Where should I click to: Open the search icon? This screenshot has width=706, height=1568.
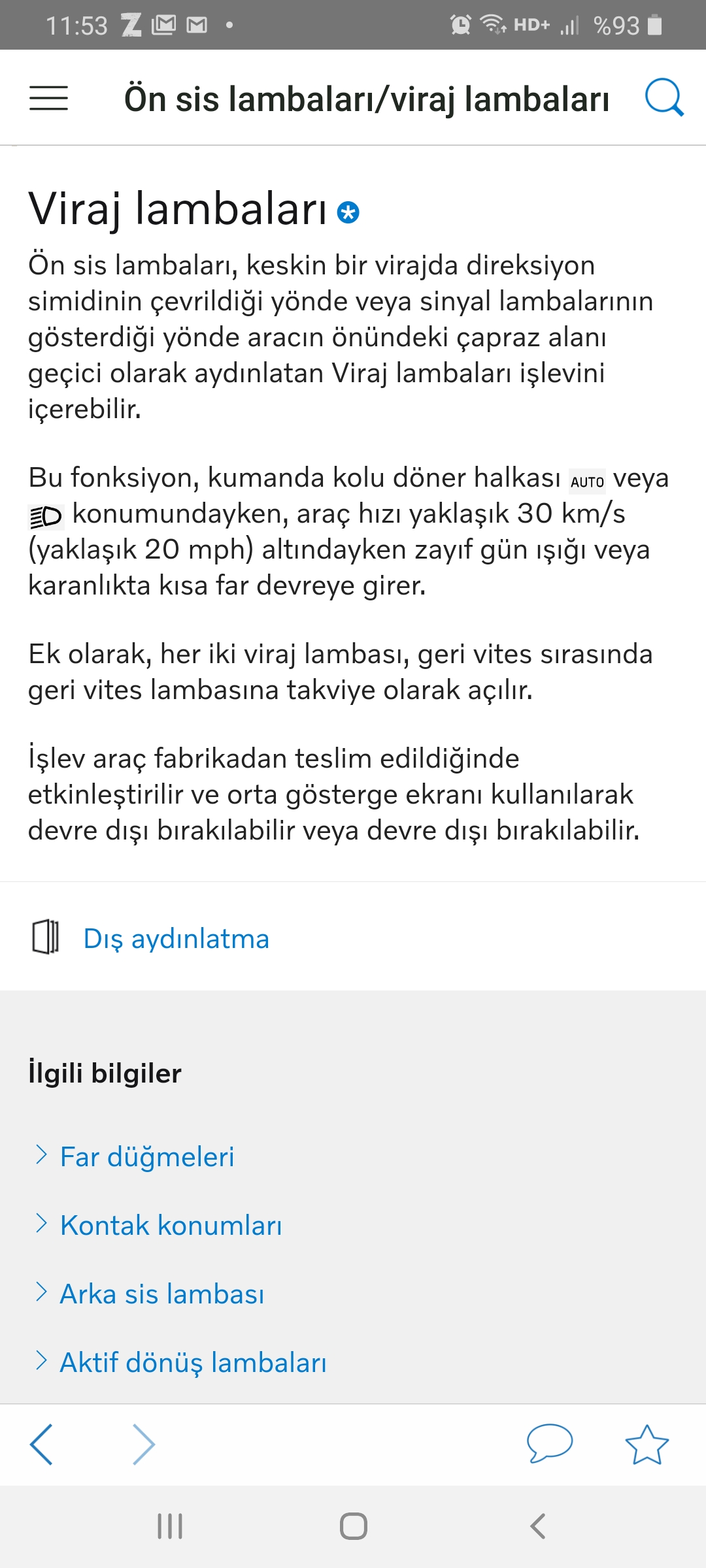tap(664, 97)
